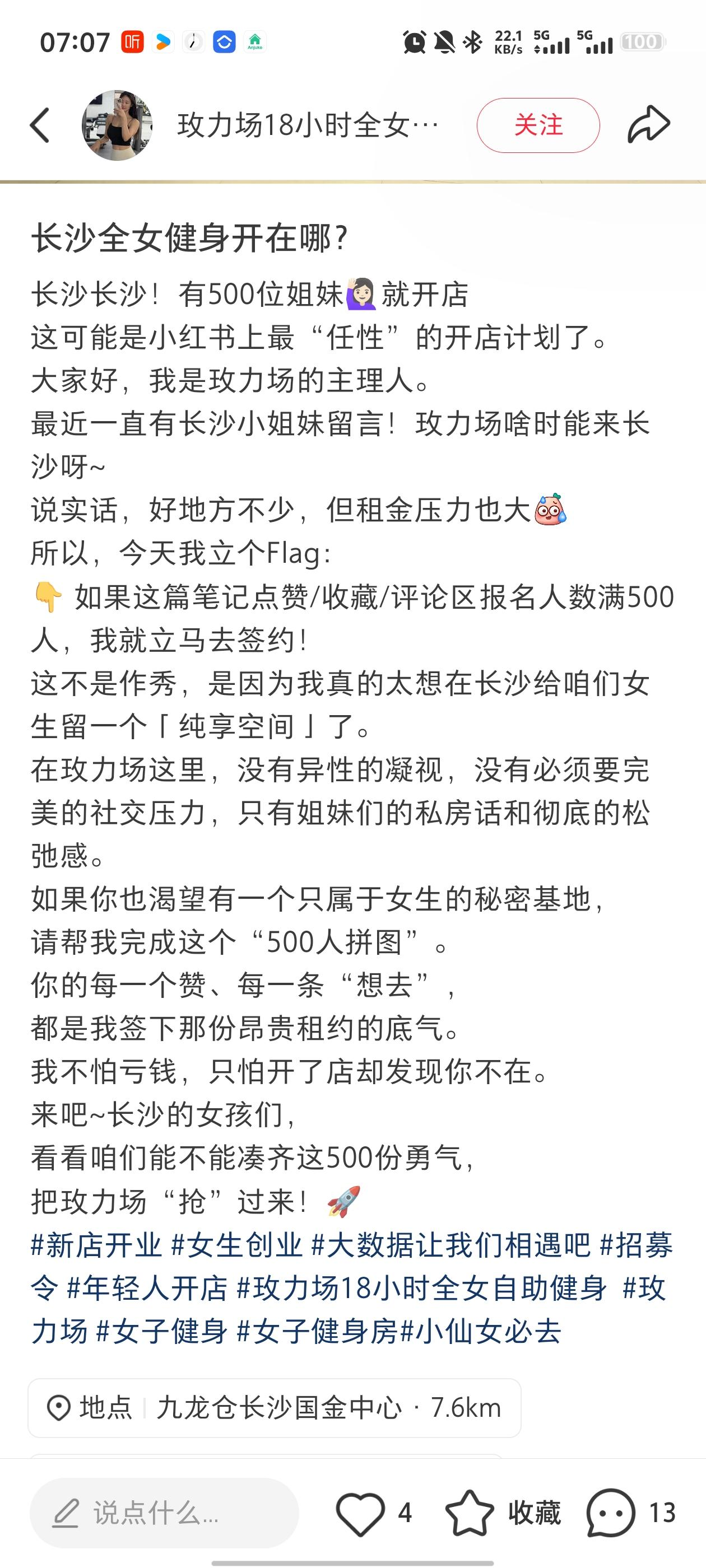
Task: Open the 九龙仓长沙国金中心 location chip
Action: [274, 1408]
